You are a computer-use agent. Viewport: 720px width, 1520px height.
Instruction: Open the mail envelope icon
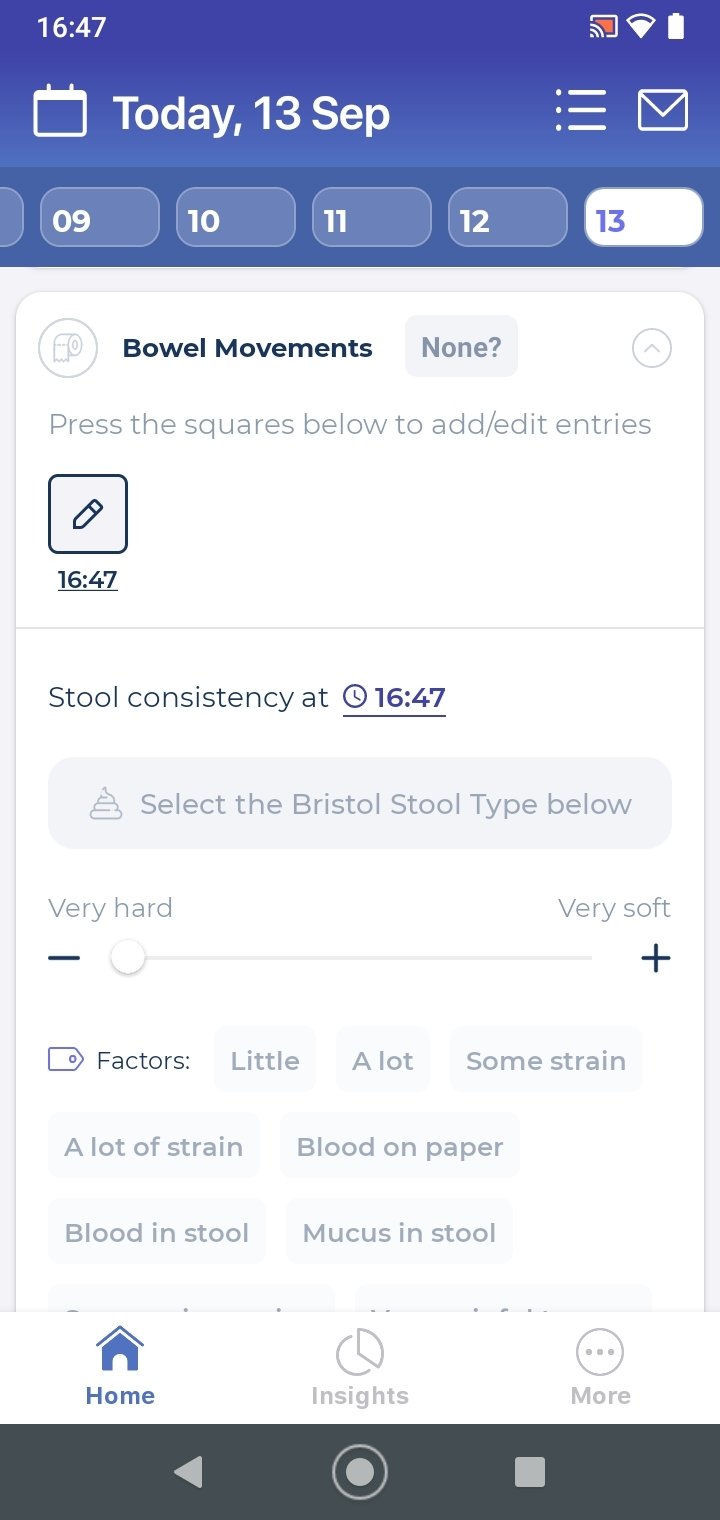point(663,111)
